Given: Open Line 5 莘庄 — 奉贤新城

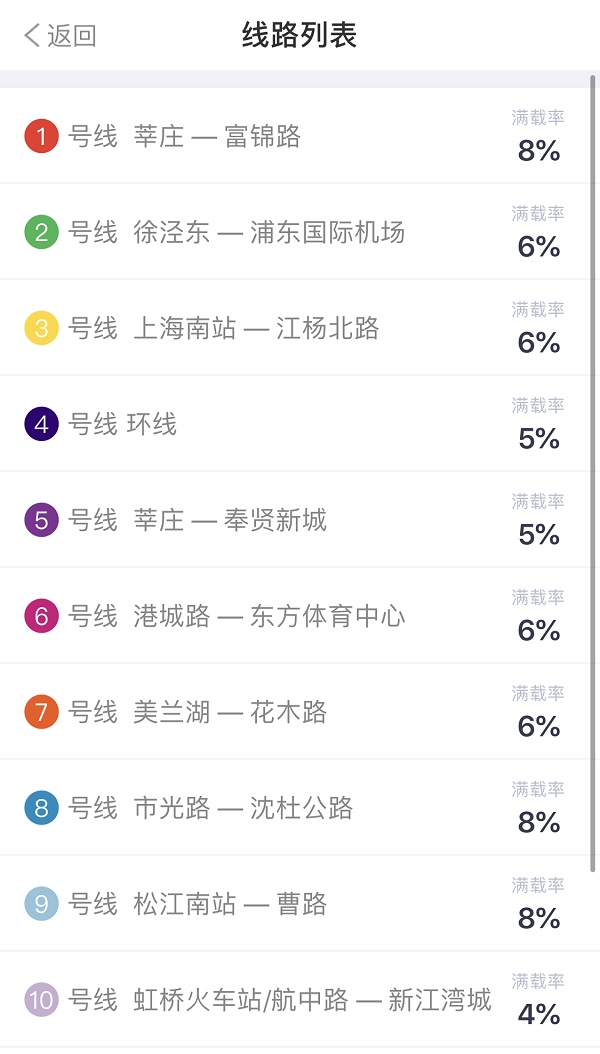Looking at the screenshot, I should click(296, 520).
